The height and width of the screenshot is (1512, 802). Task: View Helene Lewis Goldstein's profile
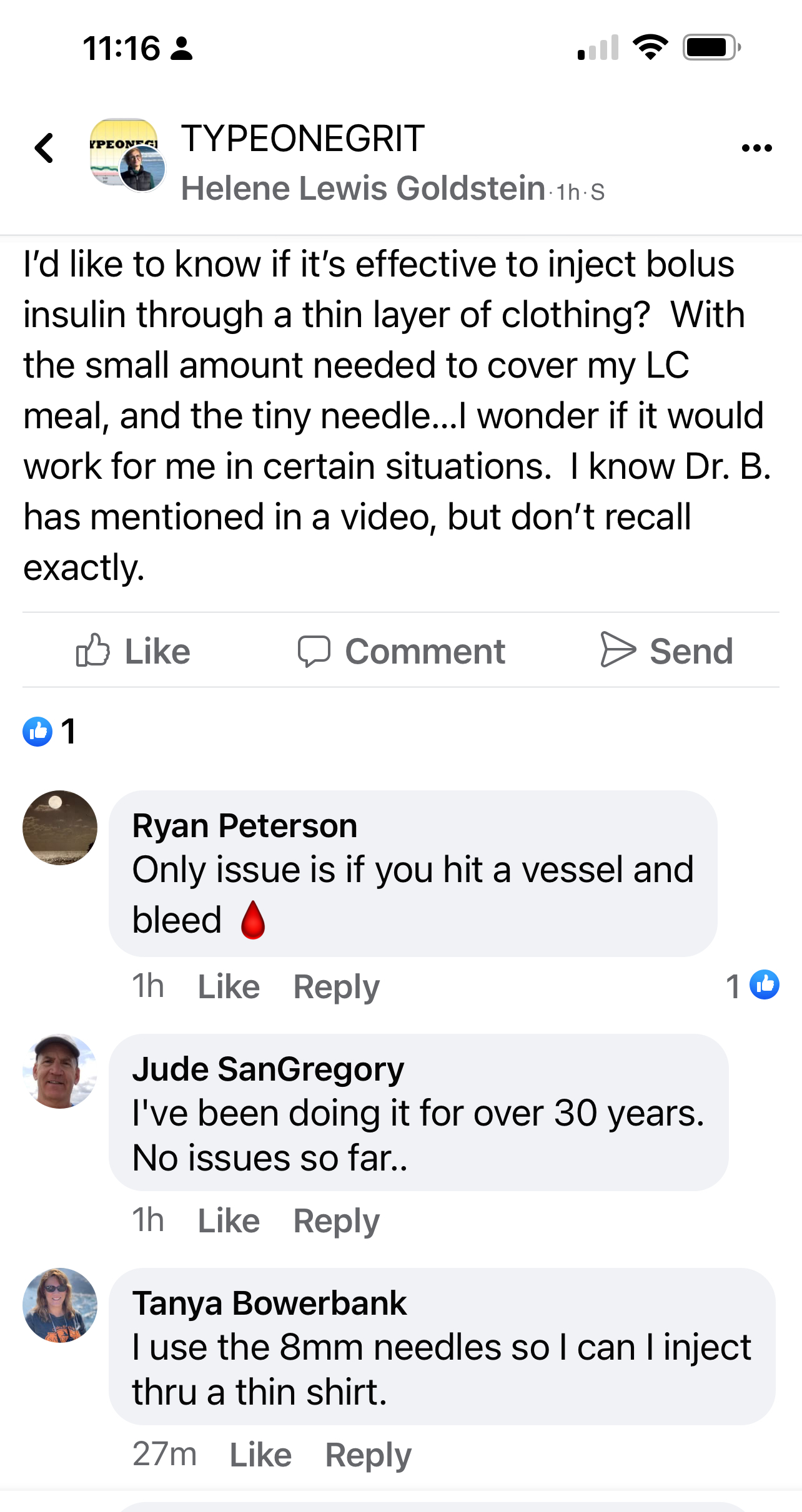click(x=363, y=189)
